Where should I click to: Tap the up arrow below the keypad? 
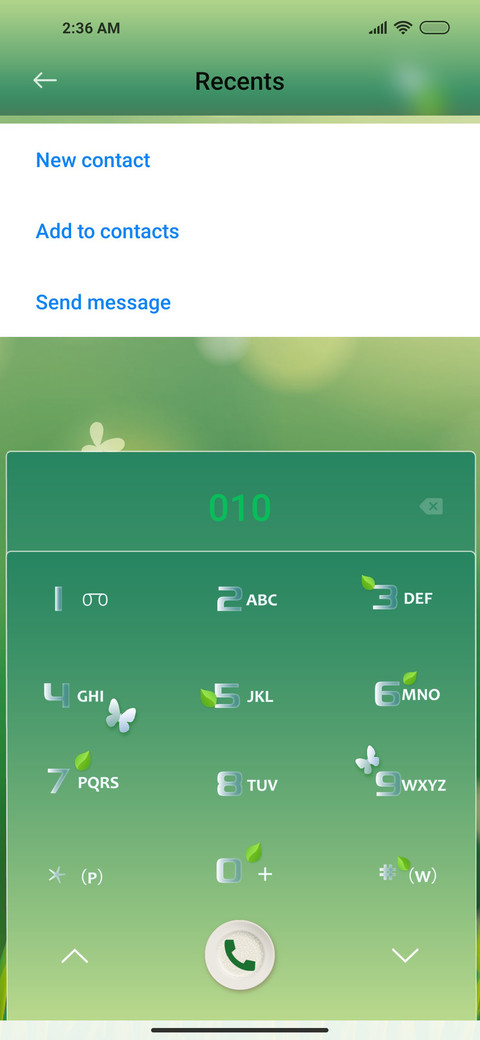click(x=75, y=956)
